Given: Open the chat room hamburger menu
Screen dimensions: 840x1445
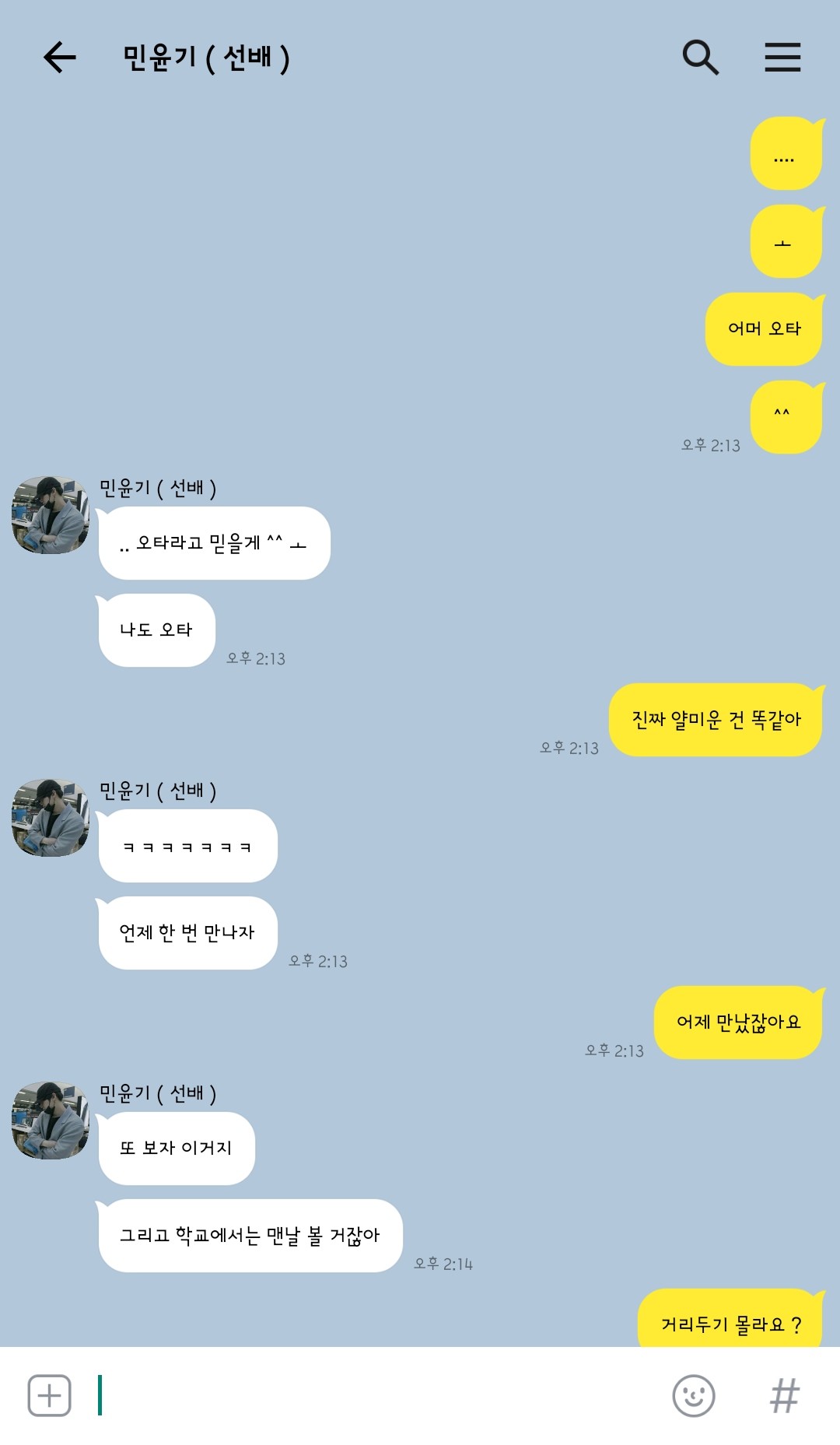Looking at the screenshot, I should pyautogui.click(x=782, y=57).
